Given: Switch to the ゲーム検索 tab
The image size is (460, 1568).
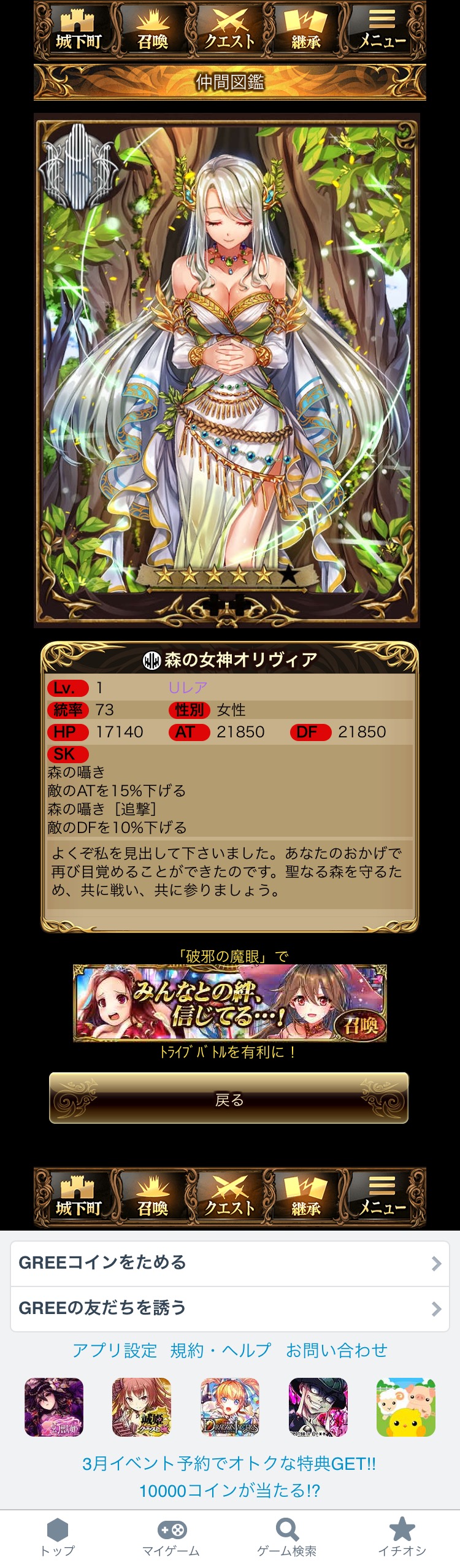Looking at the screenshot, I should point(286,1537).
